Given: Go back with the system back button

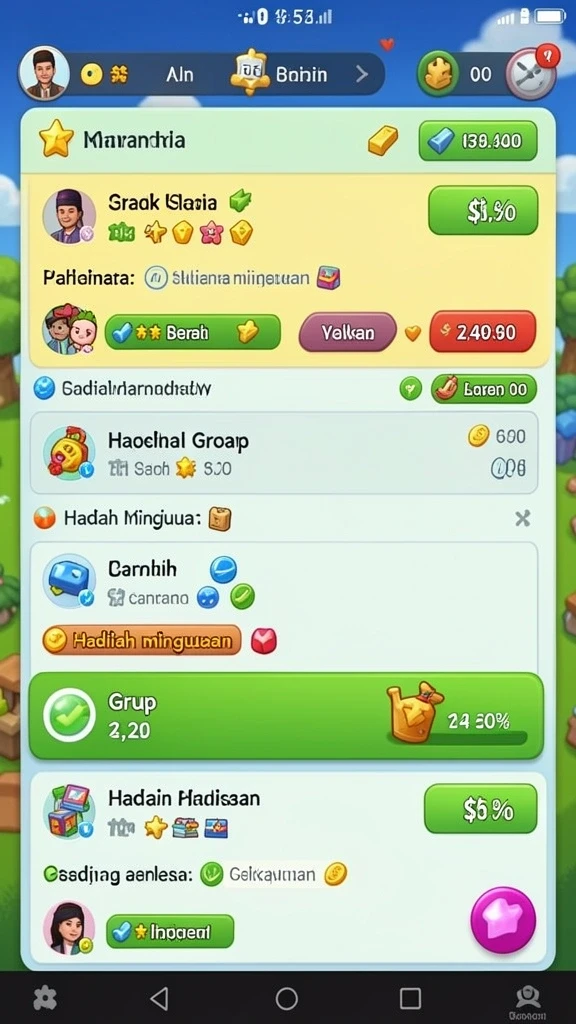Looking at the screenshot, I should tap(159, 998).
